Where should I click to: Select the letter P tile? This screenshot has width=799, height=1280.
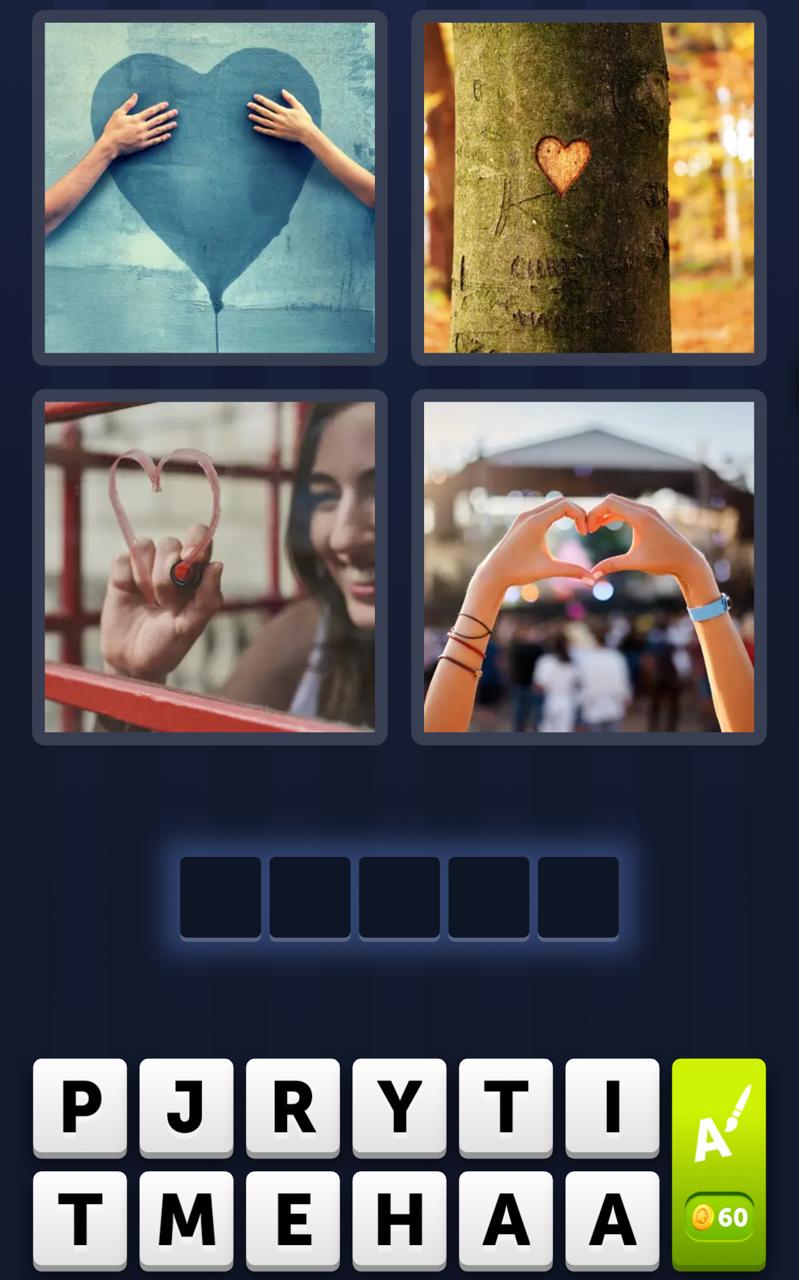click(81, 1110)
